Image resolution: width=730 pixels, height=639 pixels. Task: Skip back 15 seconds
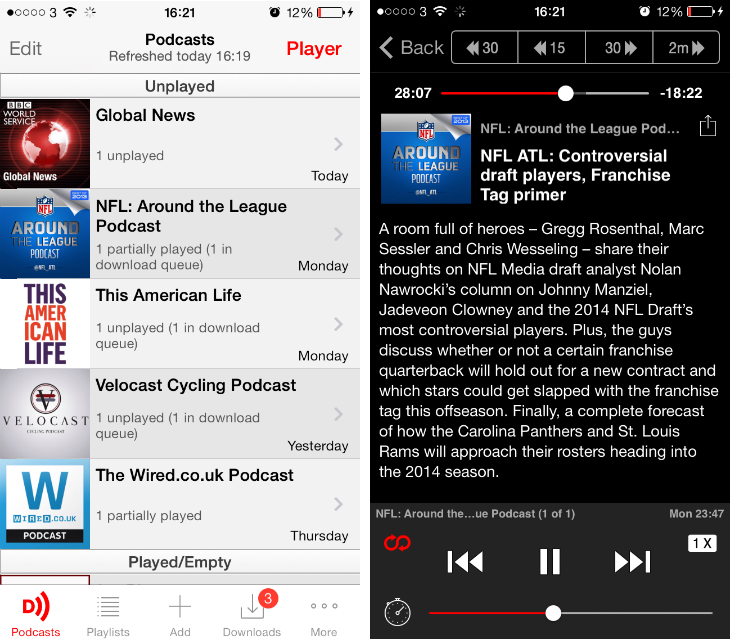[x=552, y=48]
